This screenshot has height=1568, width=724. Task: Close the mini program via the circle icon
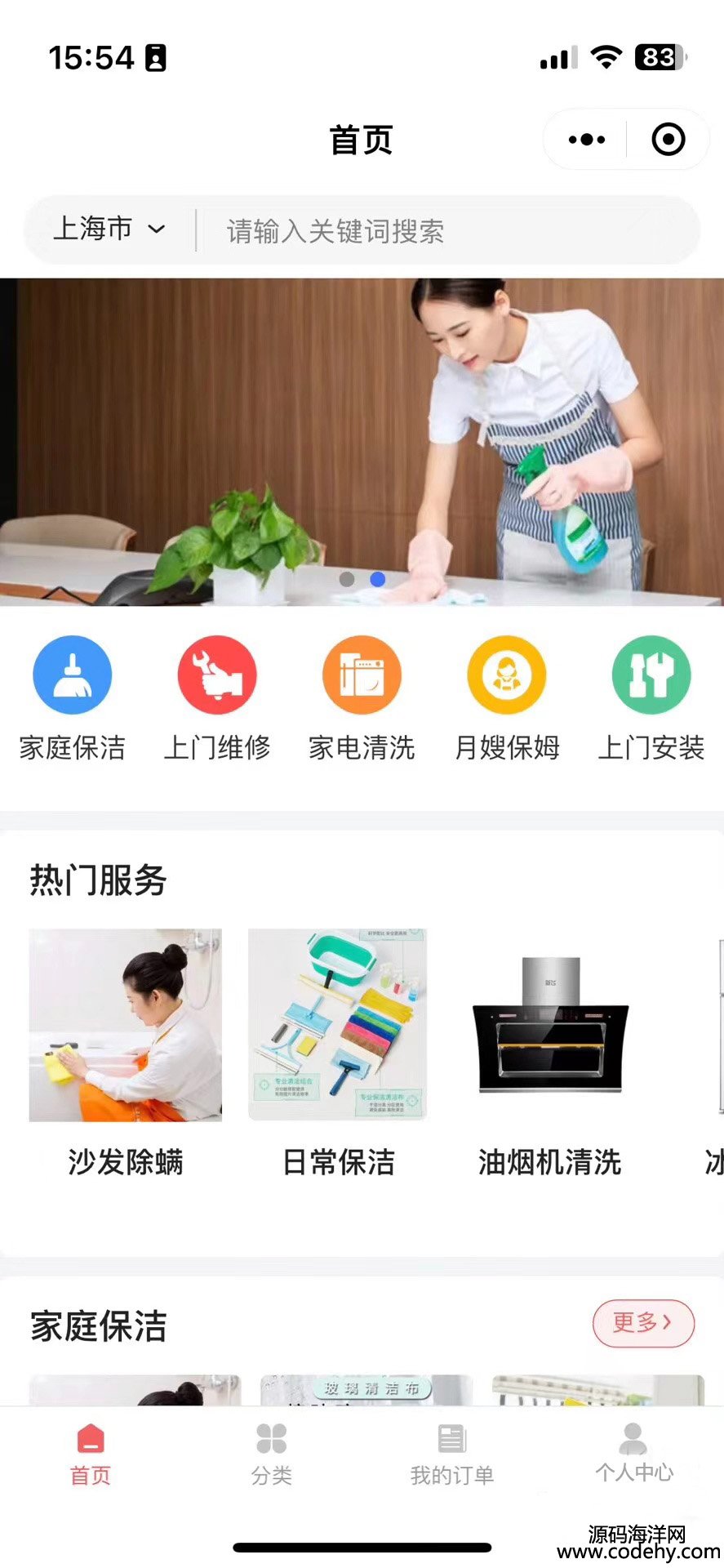pos(668,140)
